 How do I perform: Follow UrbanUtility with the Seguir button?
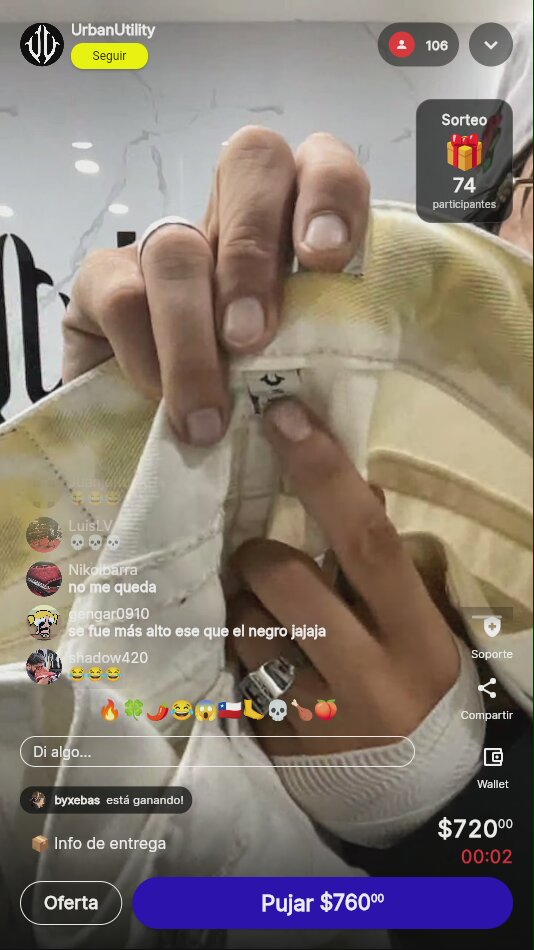click(109, 56)
